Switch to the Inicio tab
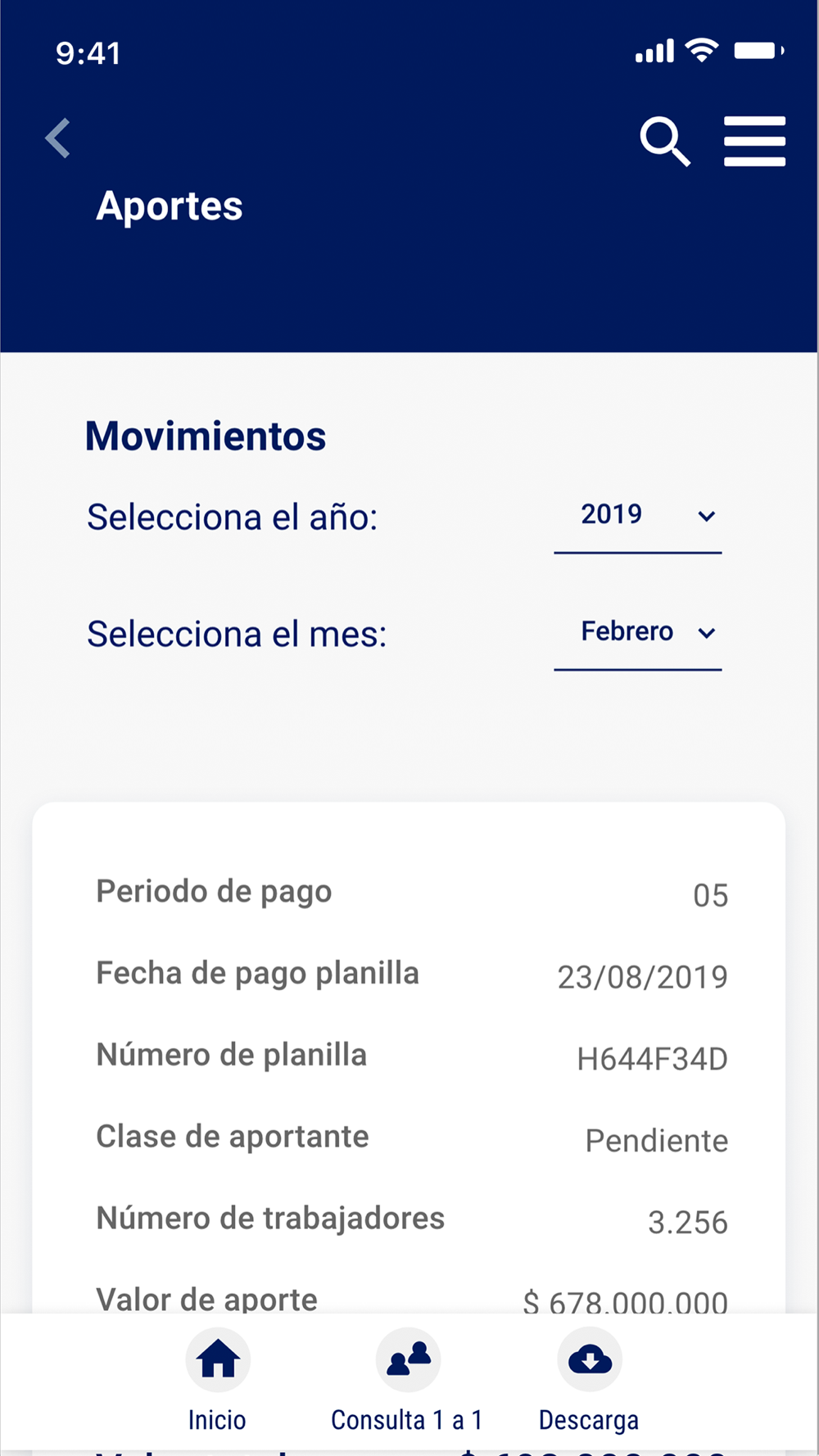This screenshot has width=819, height=1456. [217, 1380]
